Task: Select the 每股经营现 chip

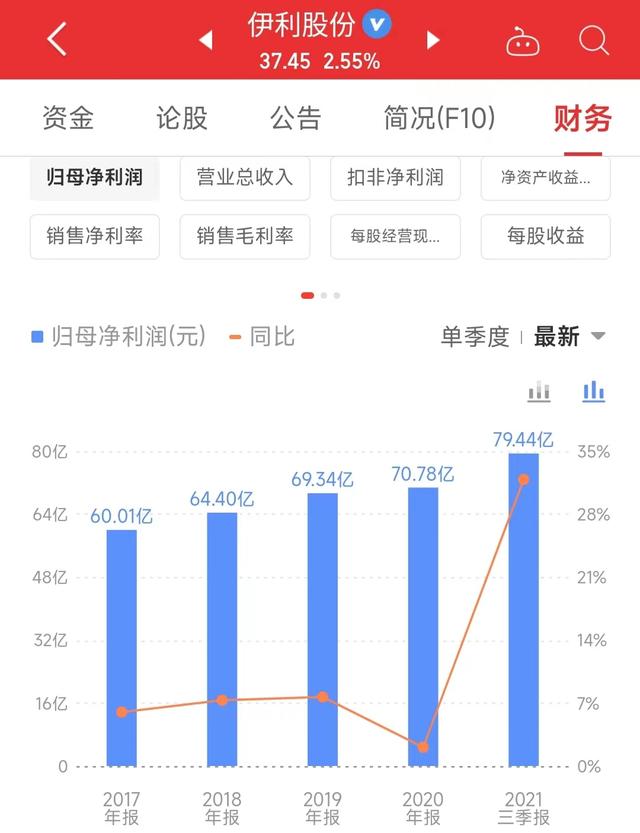Action: [x=395, y=237]
